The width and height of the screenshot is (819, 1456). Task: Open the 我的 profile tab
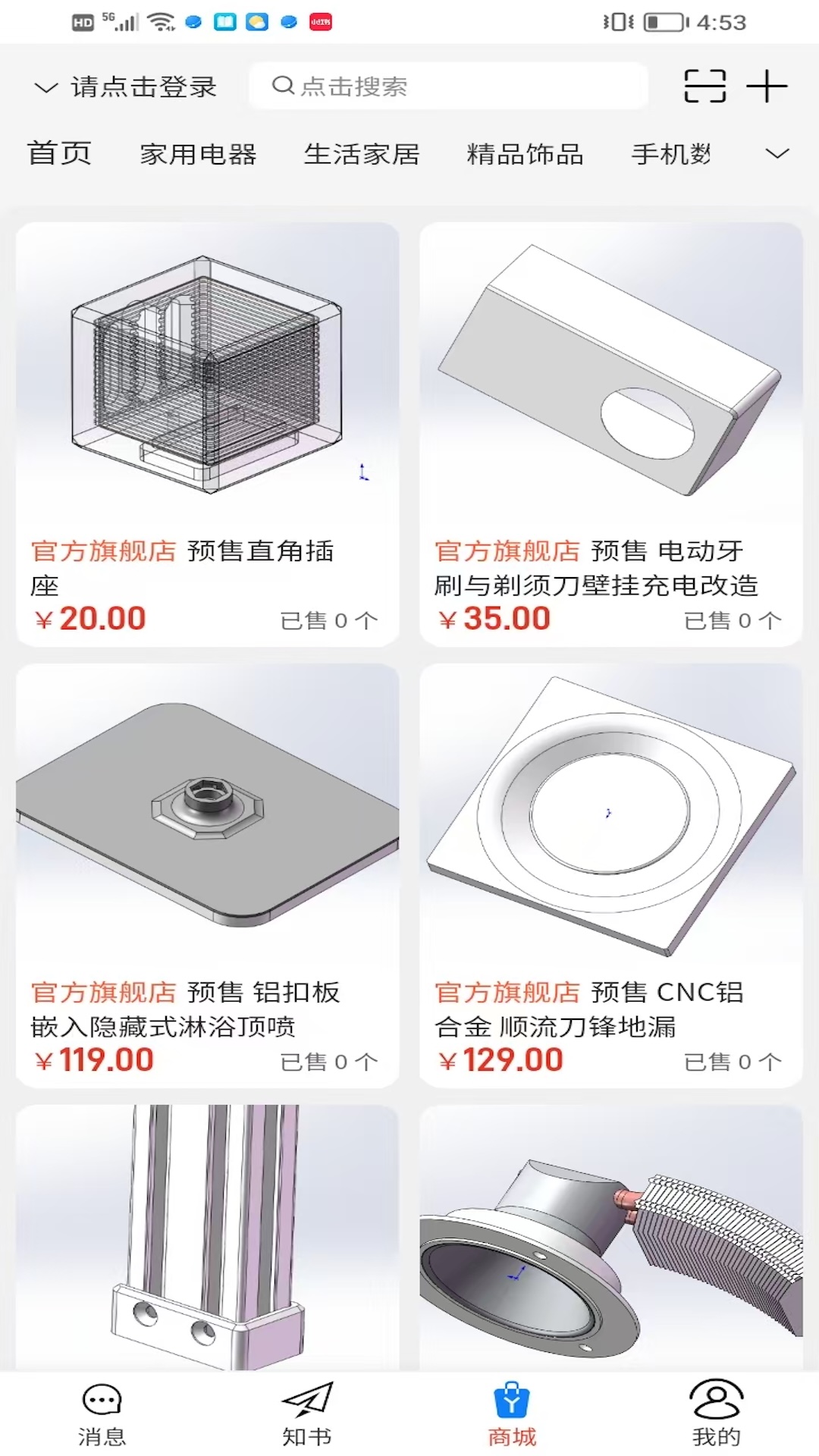coord(716,1412)
